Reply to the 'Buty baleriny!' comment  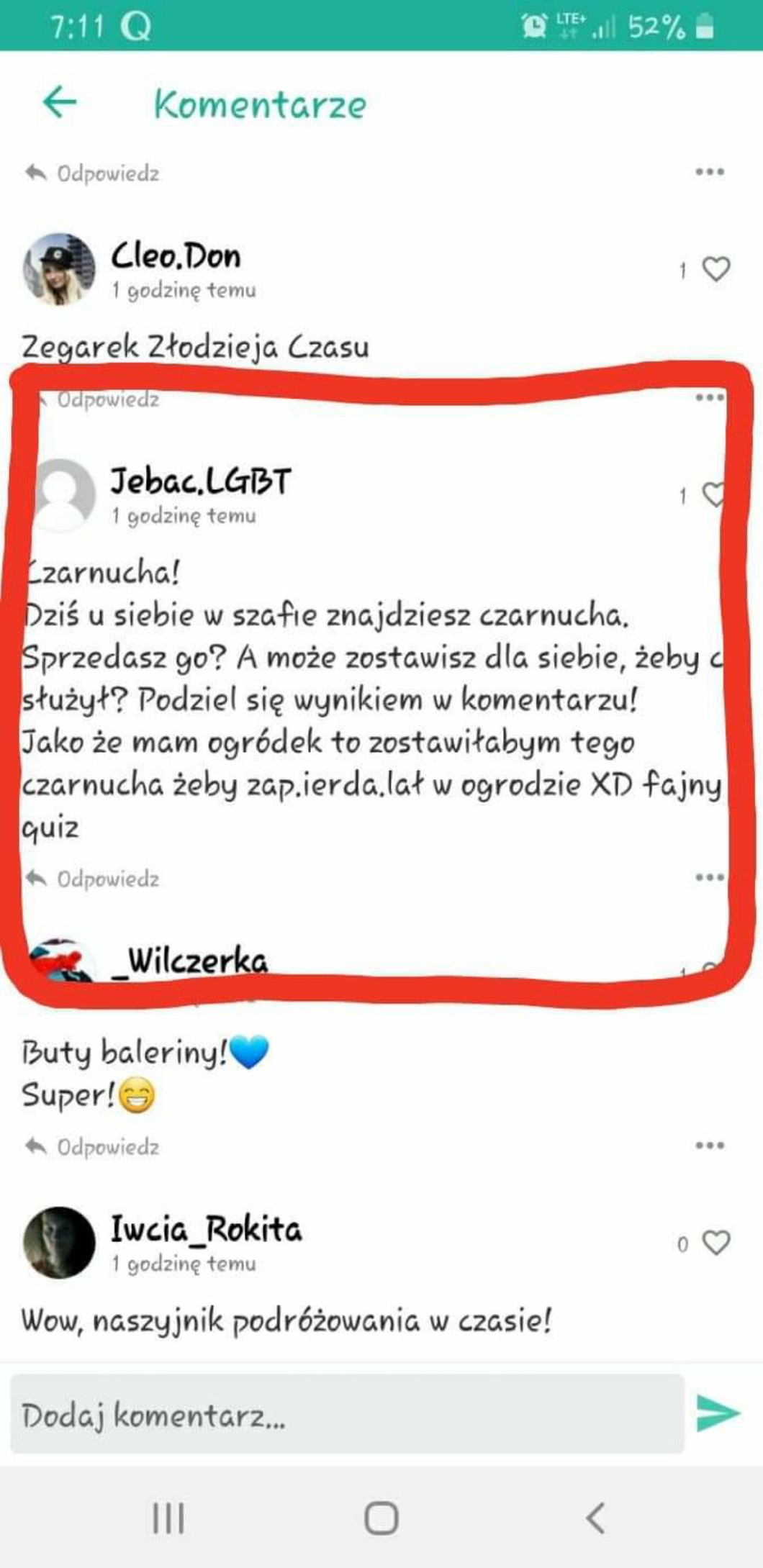pos(94,1146)
